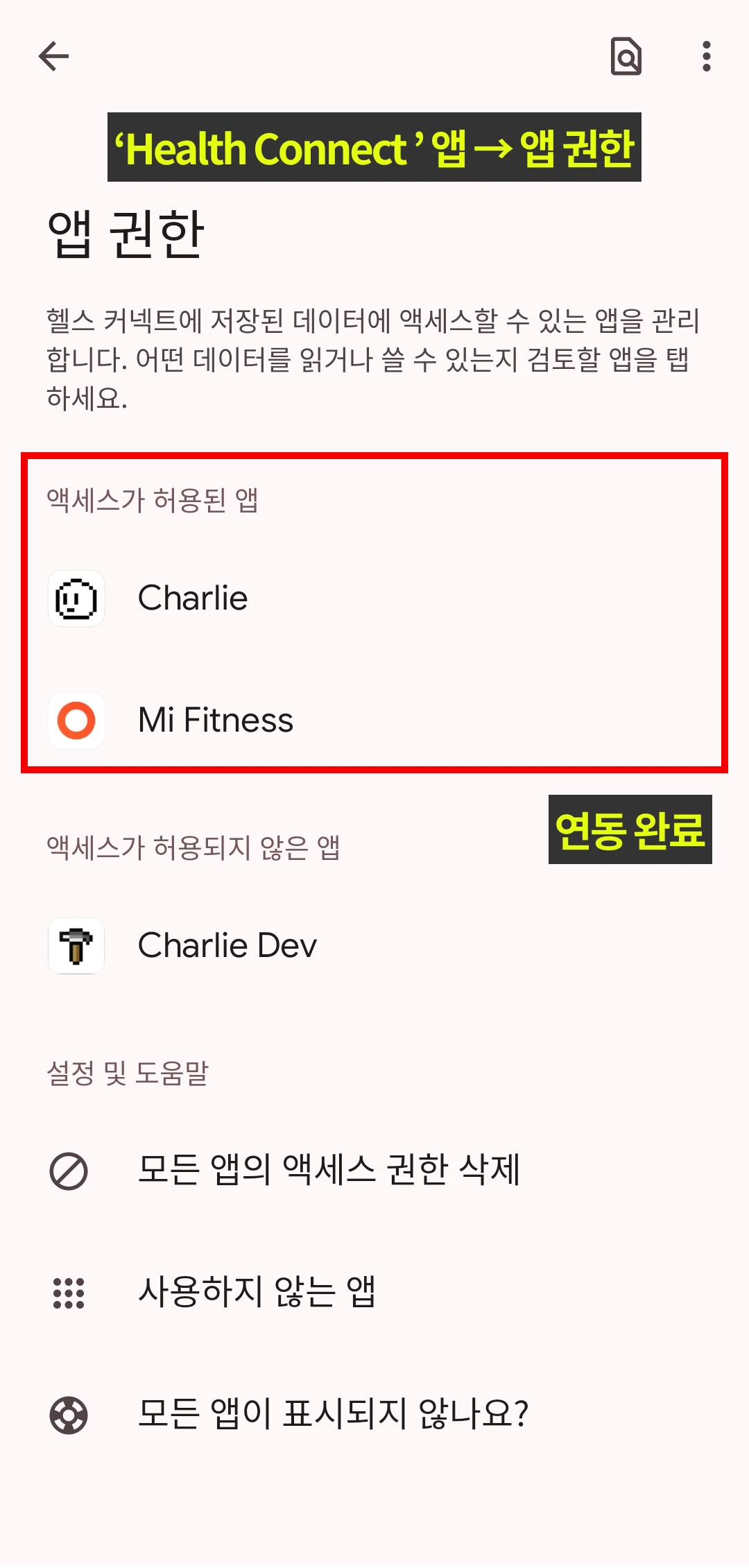
Task: Open 모든 앱이 표시되지 않나요? help
Action: tap(333, 1415)
